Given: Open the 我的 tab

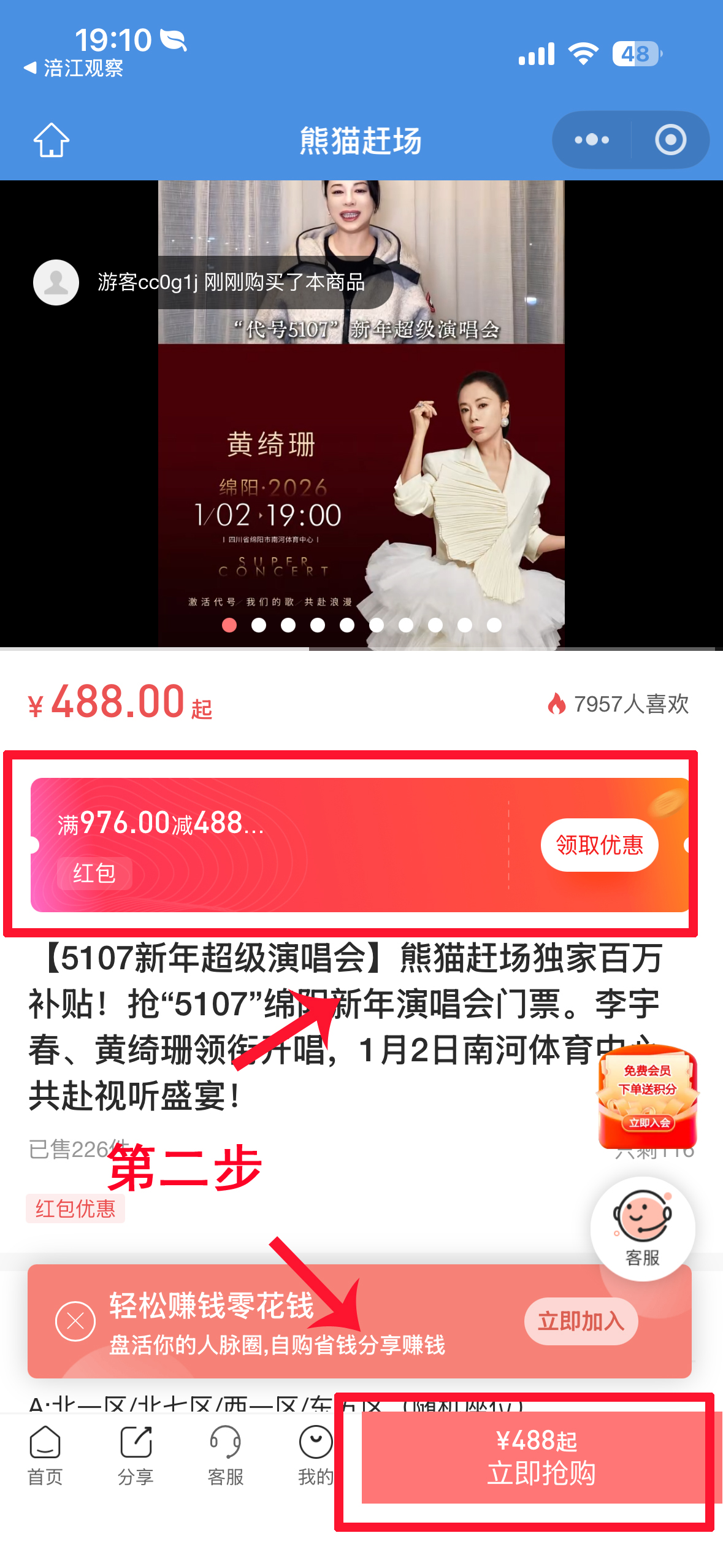Looking at the screenshot, I should pos(315,1454).
